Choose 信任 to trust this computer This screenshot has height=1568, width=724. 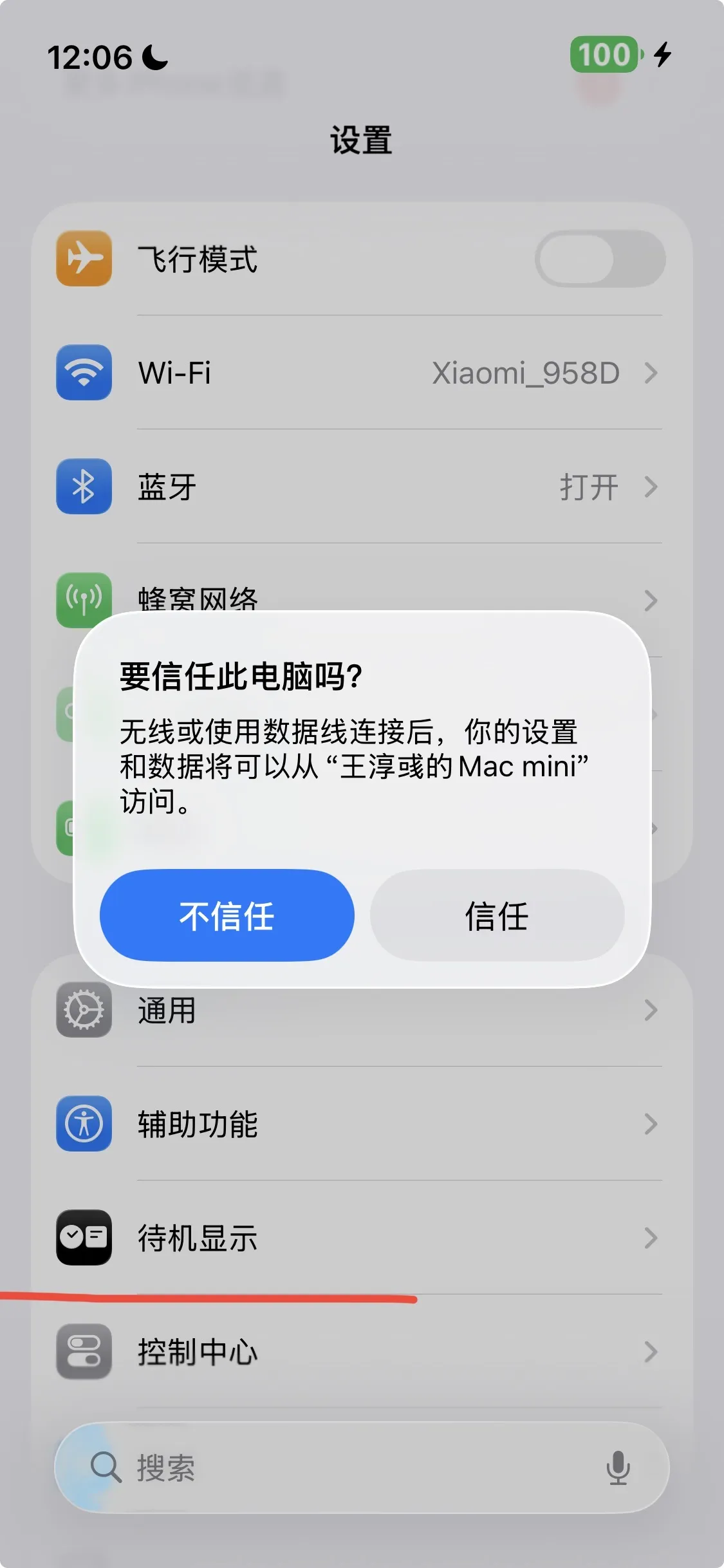497,915
